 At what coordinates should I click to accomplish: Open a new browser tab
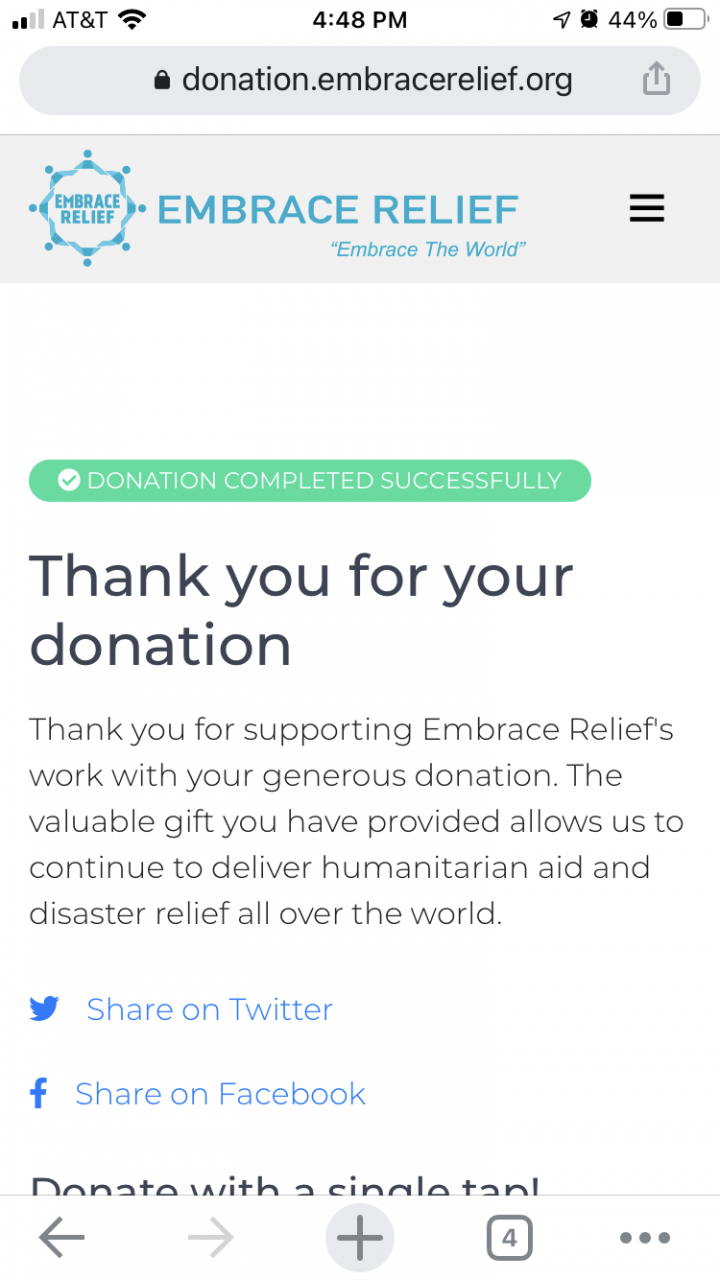point(360,1238)
